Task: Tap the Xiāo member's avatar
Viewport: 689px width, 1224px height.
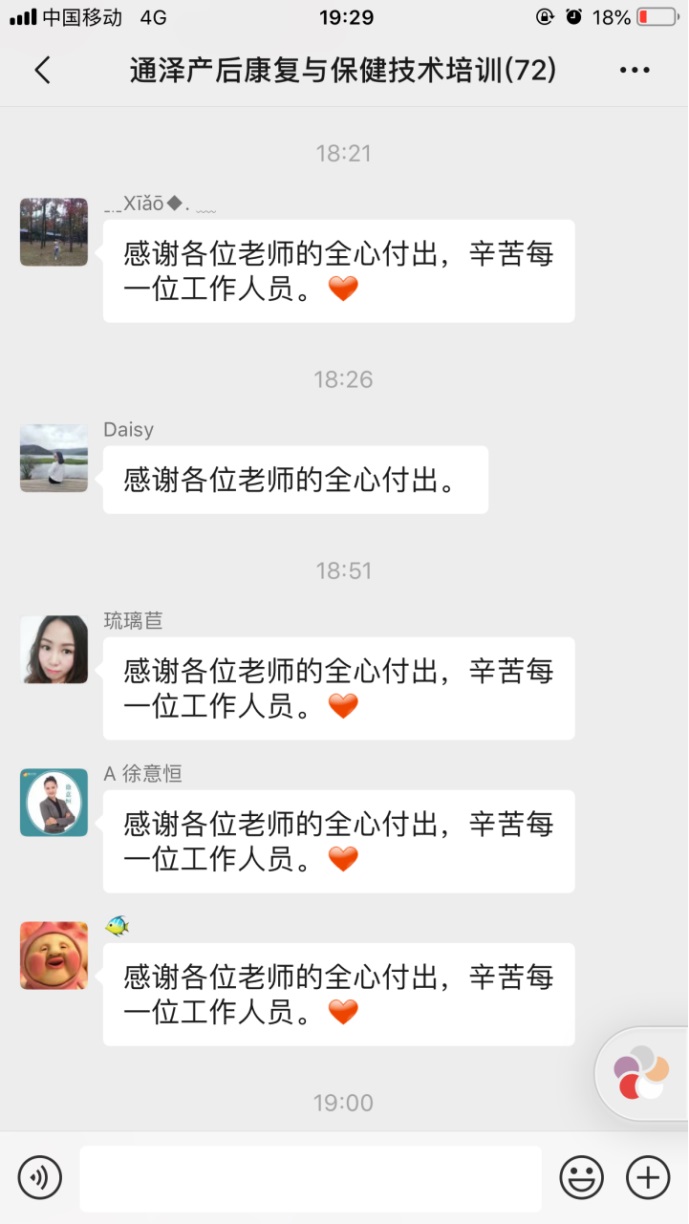Action: click(x=54, y=232)
